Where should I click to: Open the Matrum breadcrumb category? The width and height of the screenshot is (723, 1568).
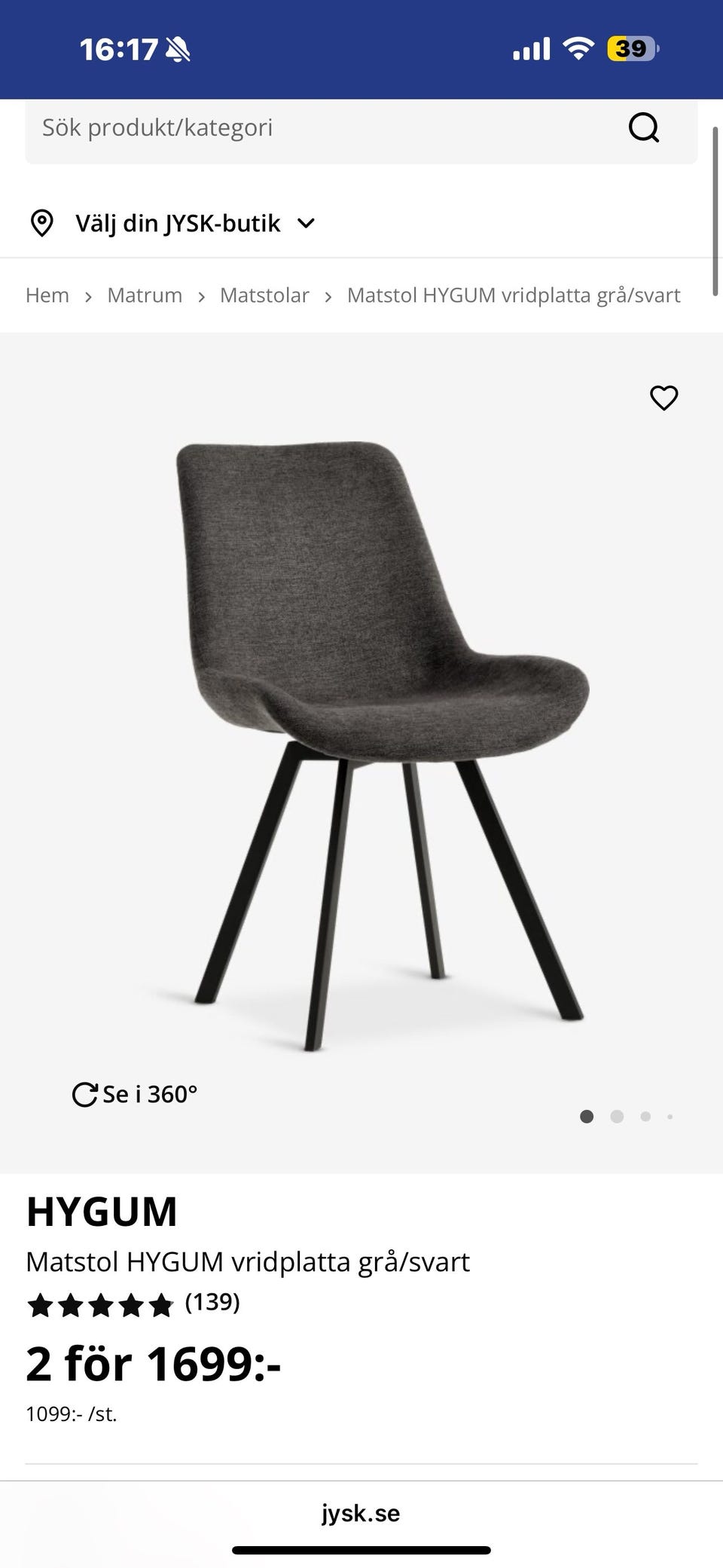point(145,295)
